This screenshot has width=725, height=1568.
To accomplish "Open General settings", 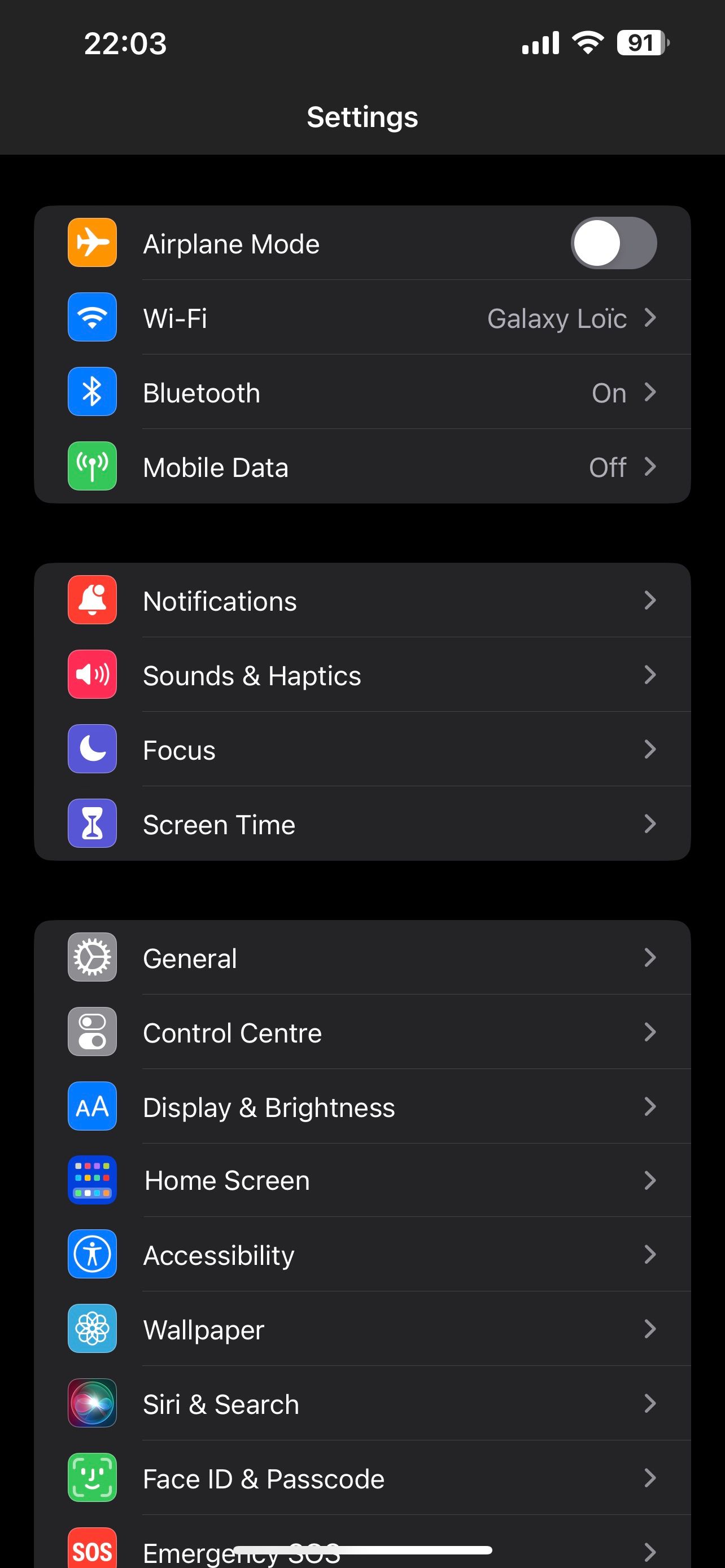I will pyautogui.click(x=362, y=957).
